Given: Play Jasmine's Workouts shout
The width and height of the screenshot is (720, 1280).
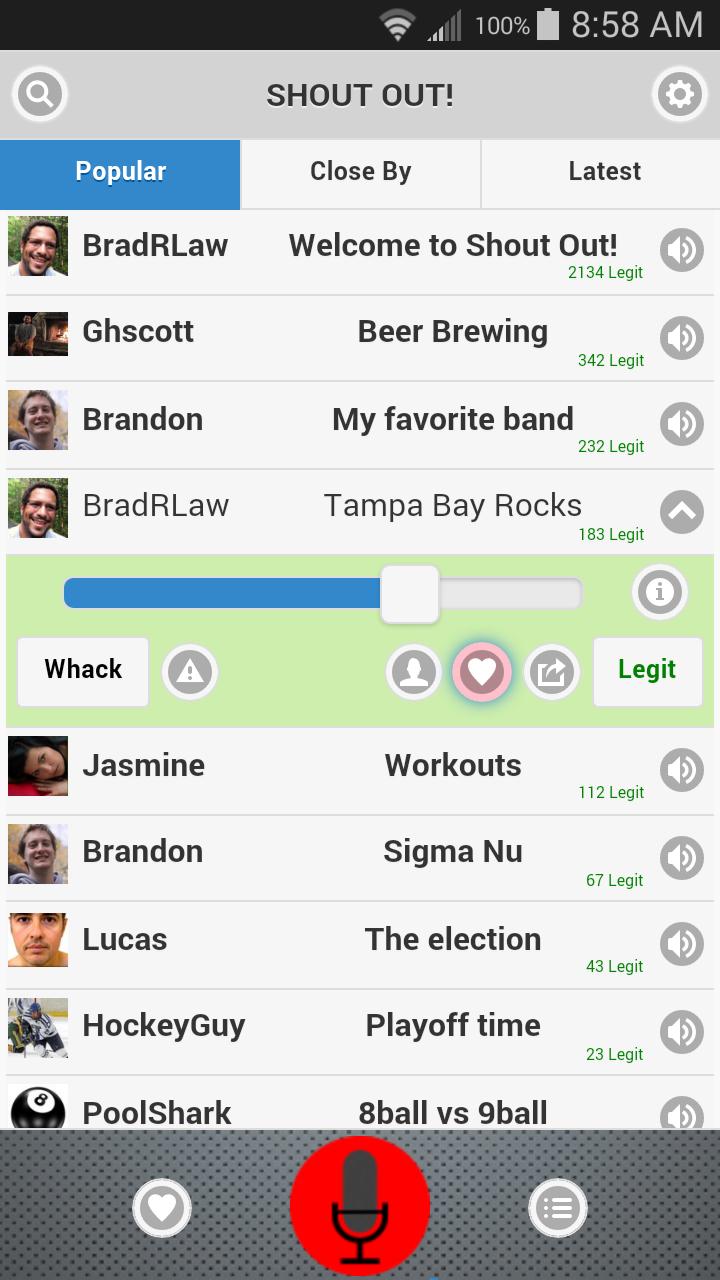Looking at the screenshot, I should [x=682, y=770].
